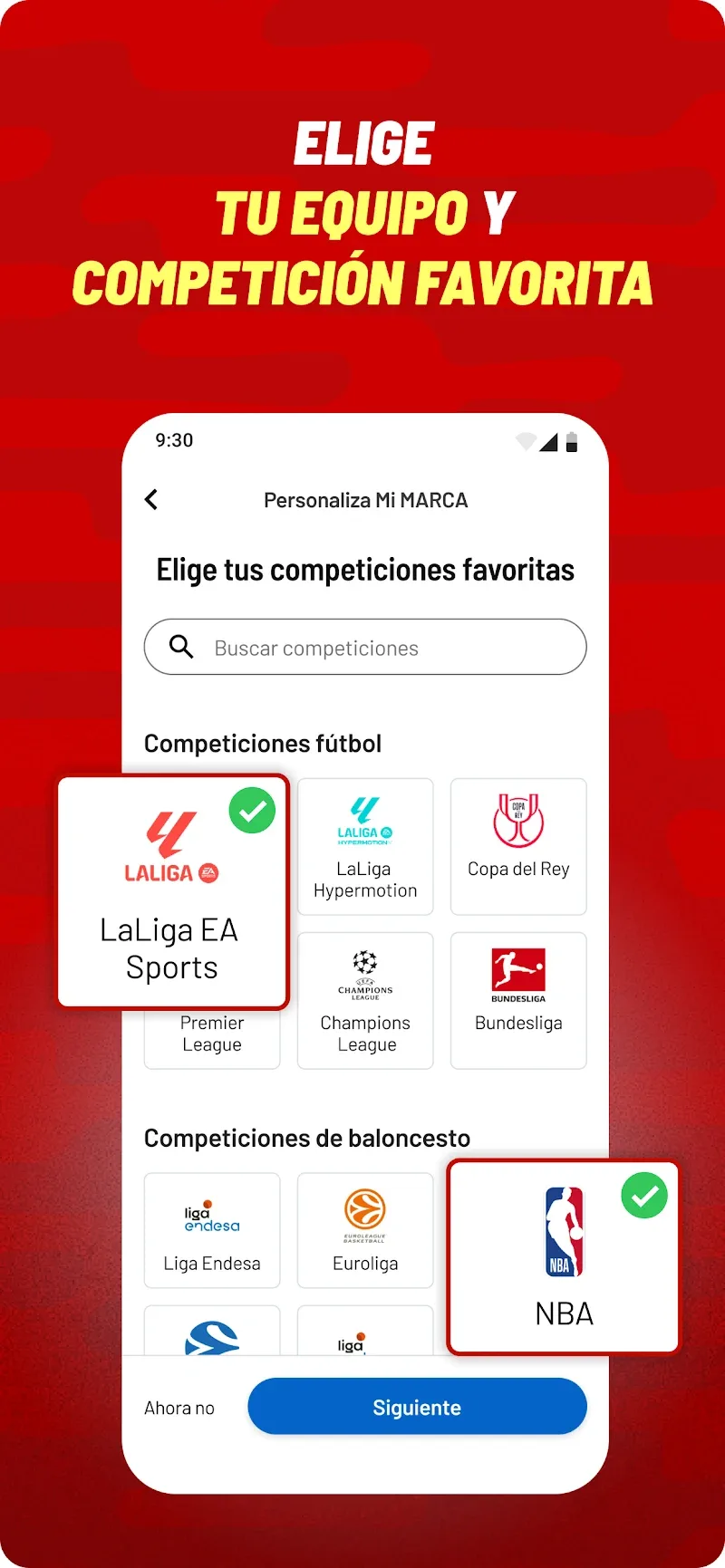The height and width of the screenshot is (1568, 725).
Task: Click the Ahora no link
Action: (179, 1407)
